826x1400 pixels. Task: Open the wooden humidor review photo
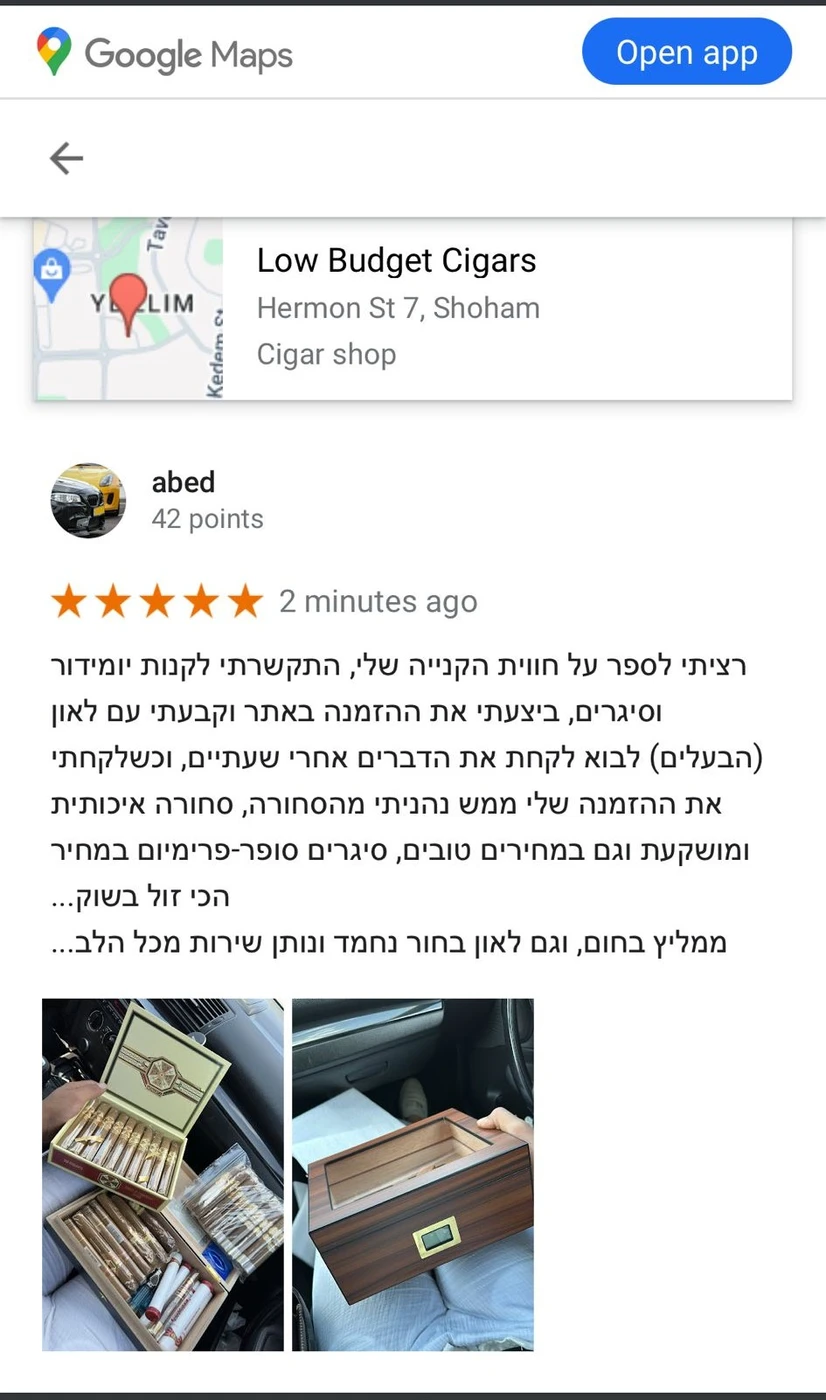[x=413, y=1174]
